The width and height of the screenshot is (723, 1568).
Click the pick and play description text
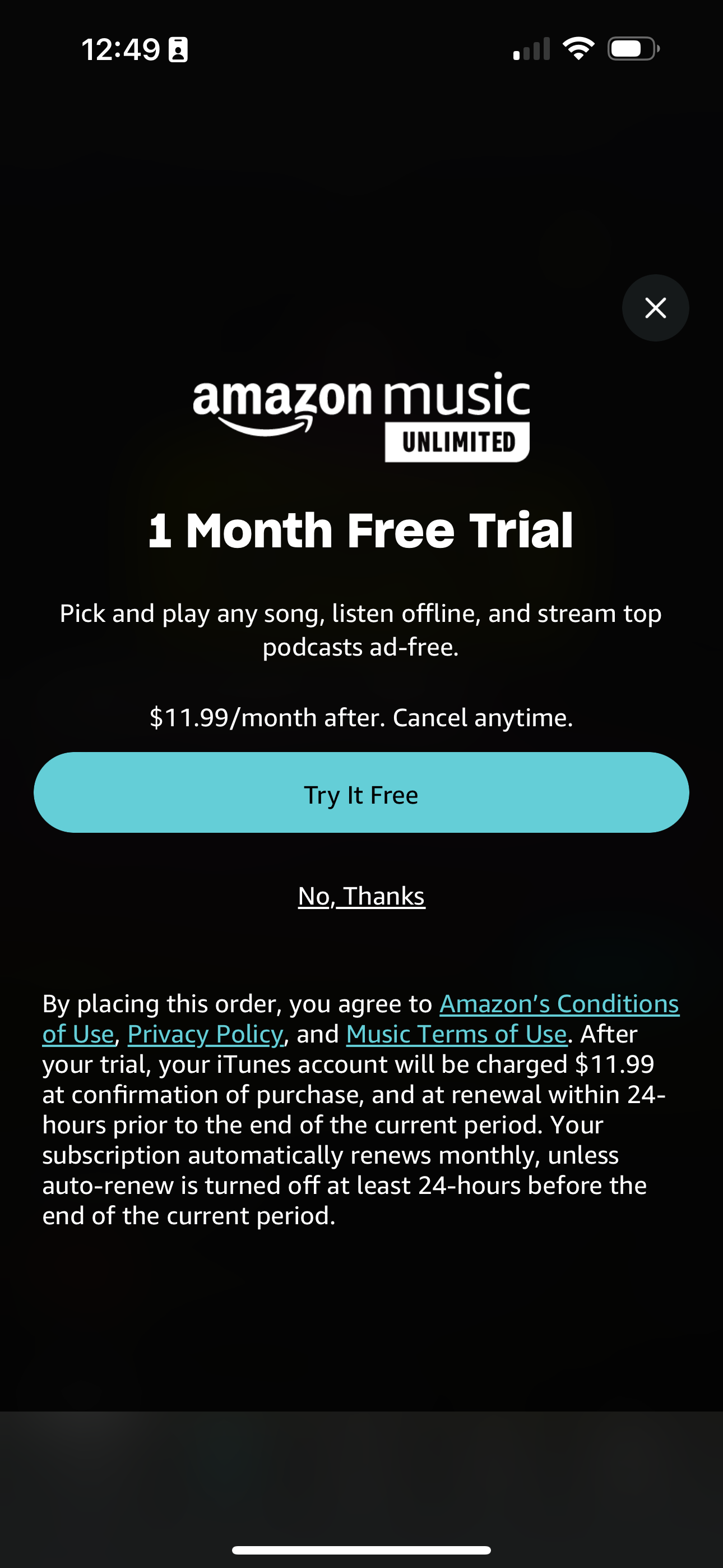click(x=361, y=630)
